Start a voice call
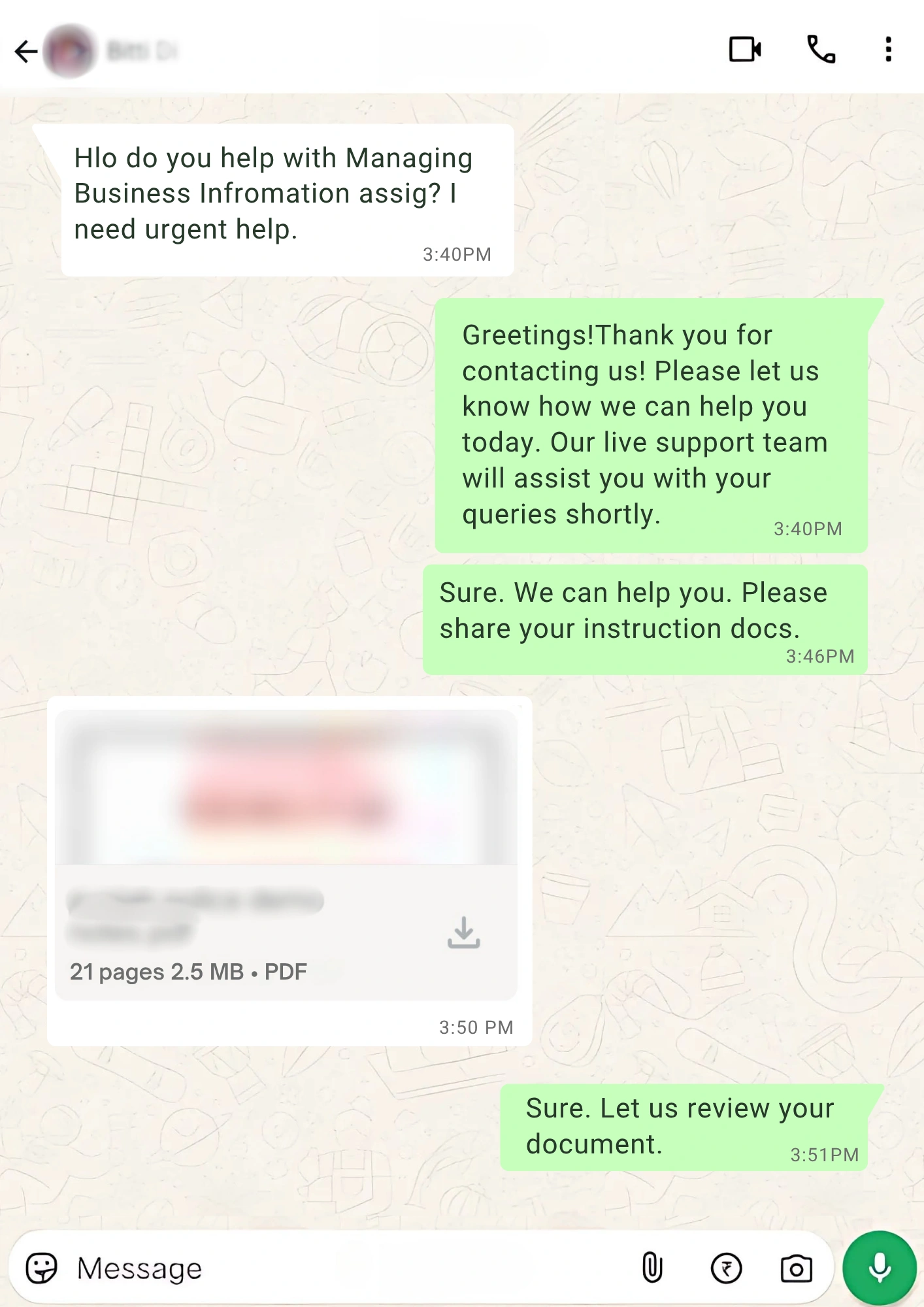Screen dimensions: 924x1307 tap(821, 50)
